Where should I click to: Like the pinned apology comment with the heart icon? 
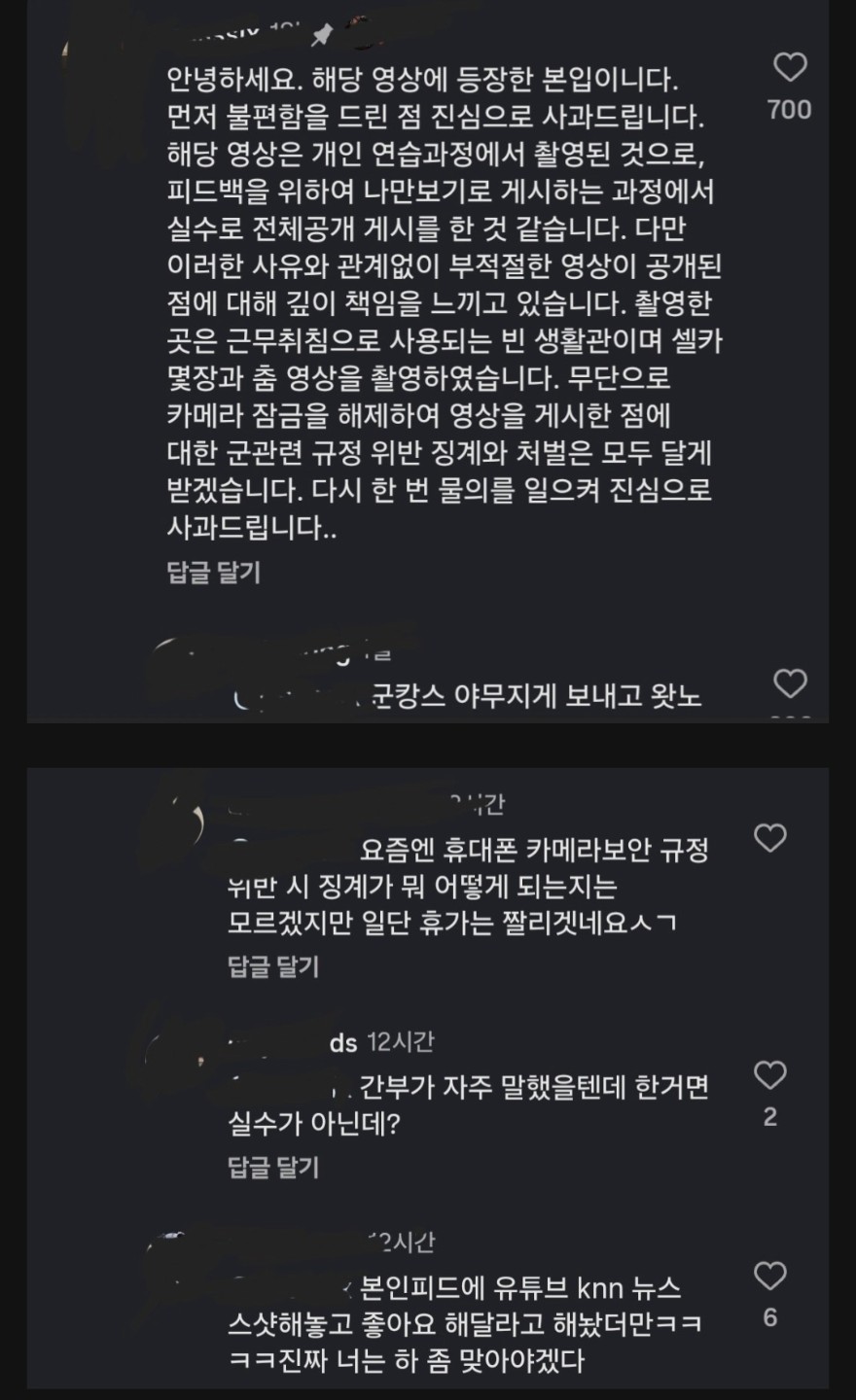pyautogui.click(x=789, y=65)
